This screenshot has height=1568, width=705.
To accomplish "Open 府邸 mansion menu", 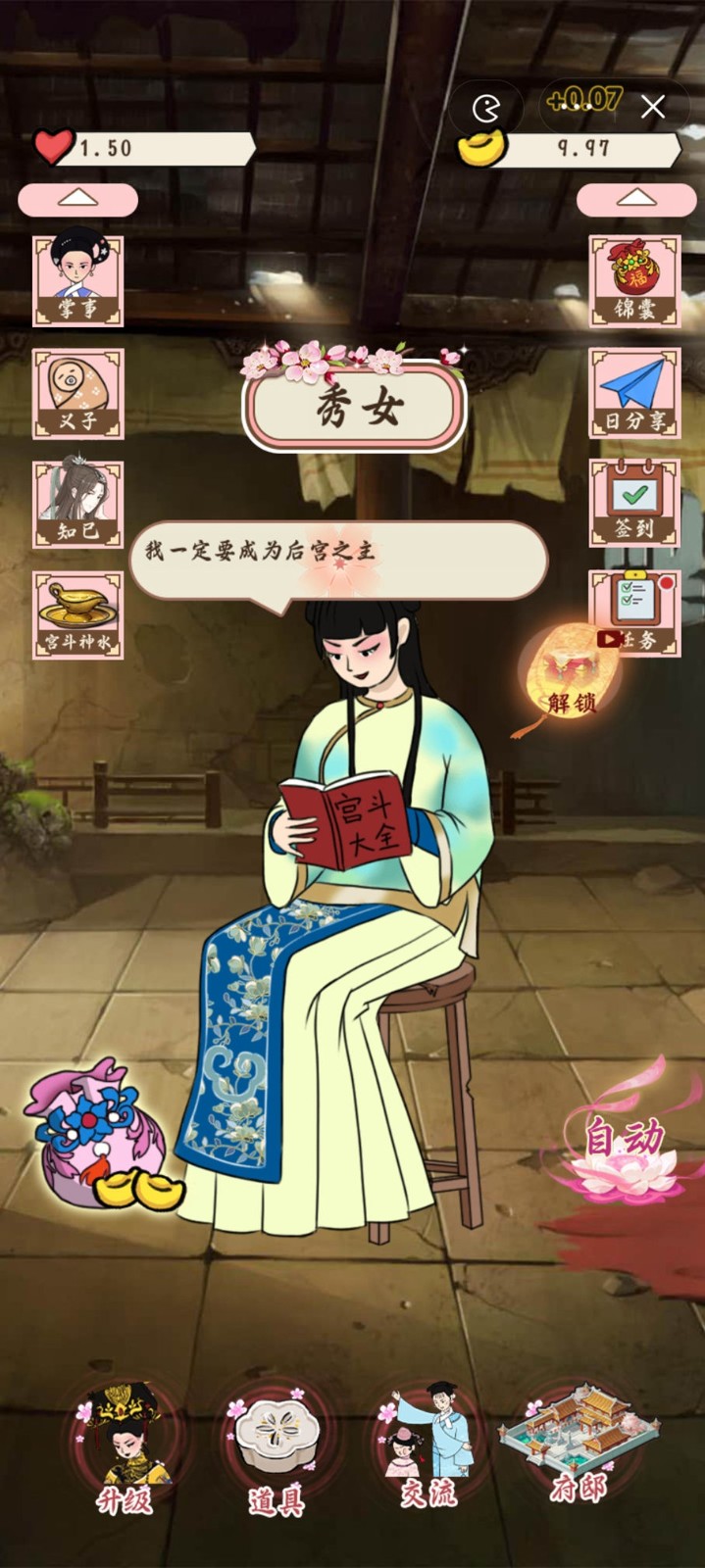I will tap(579, 1441).
